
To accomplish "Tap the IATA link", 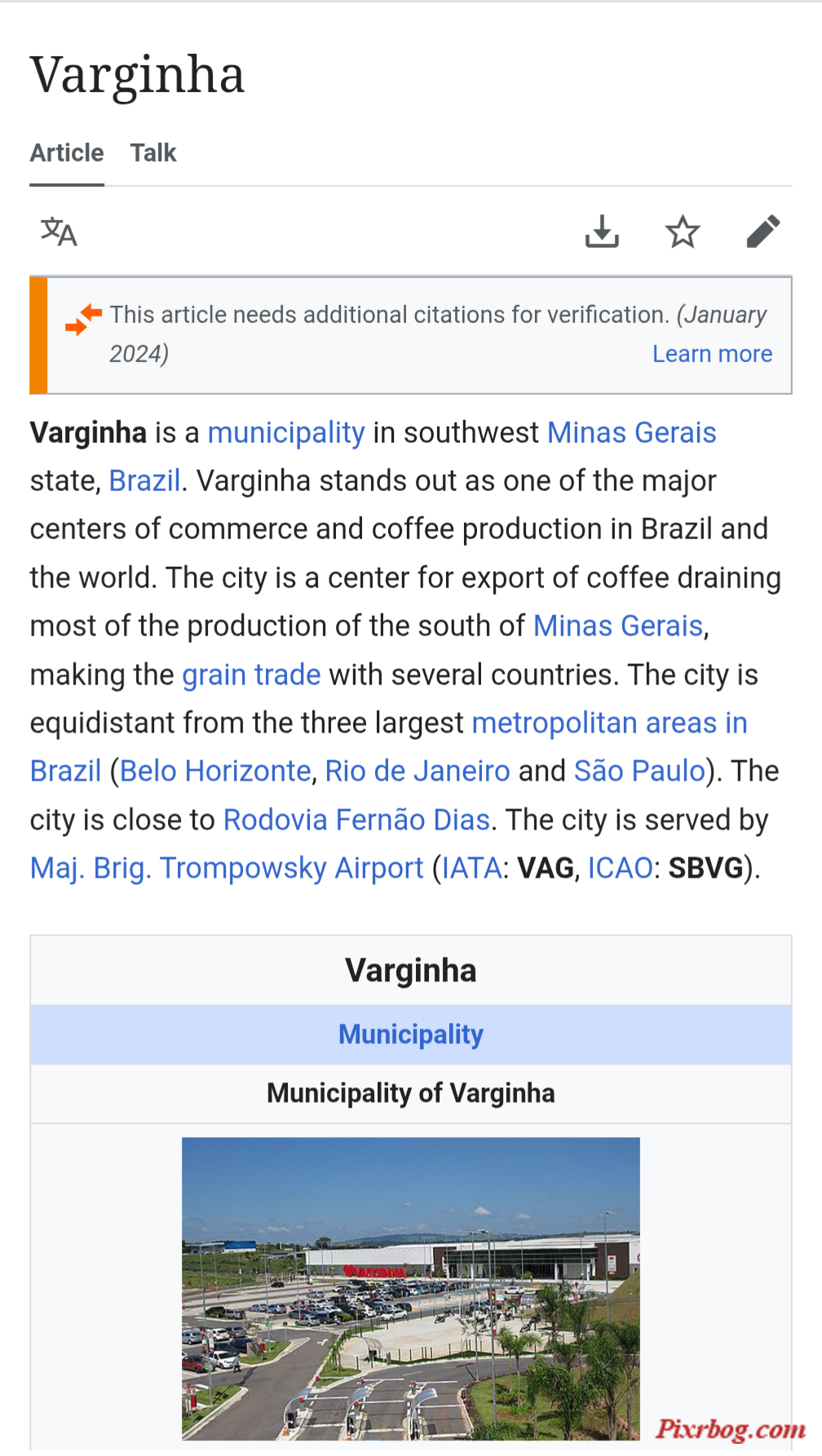I will pyautogui.click(x=471, y=868).
